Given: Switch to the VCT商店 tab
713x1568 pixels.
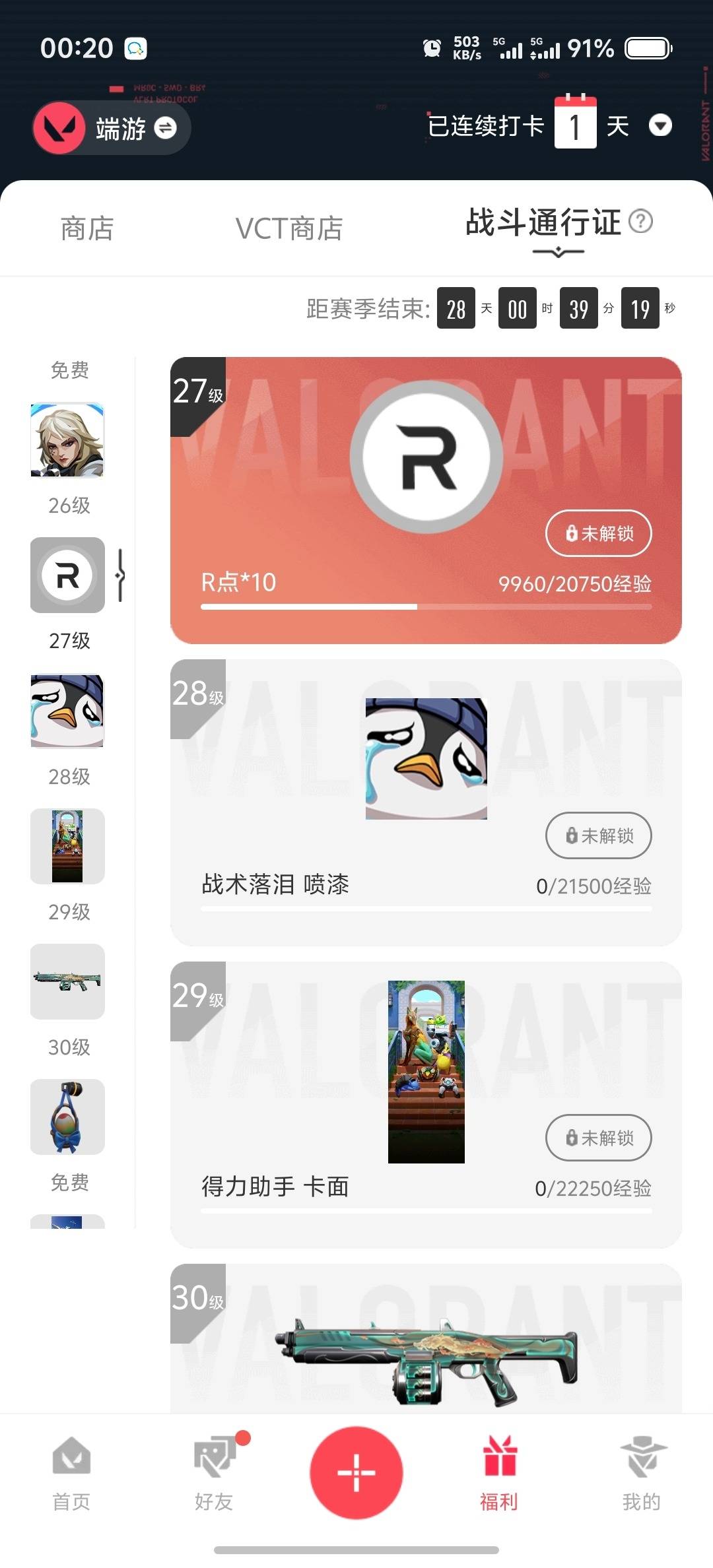Looking at the screenshot, I should pos(290,228).
